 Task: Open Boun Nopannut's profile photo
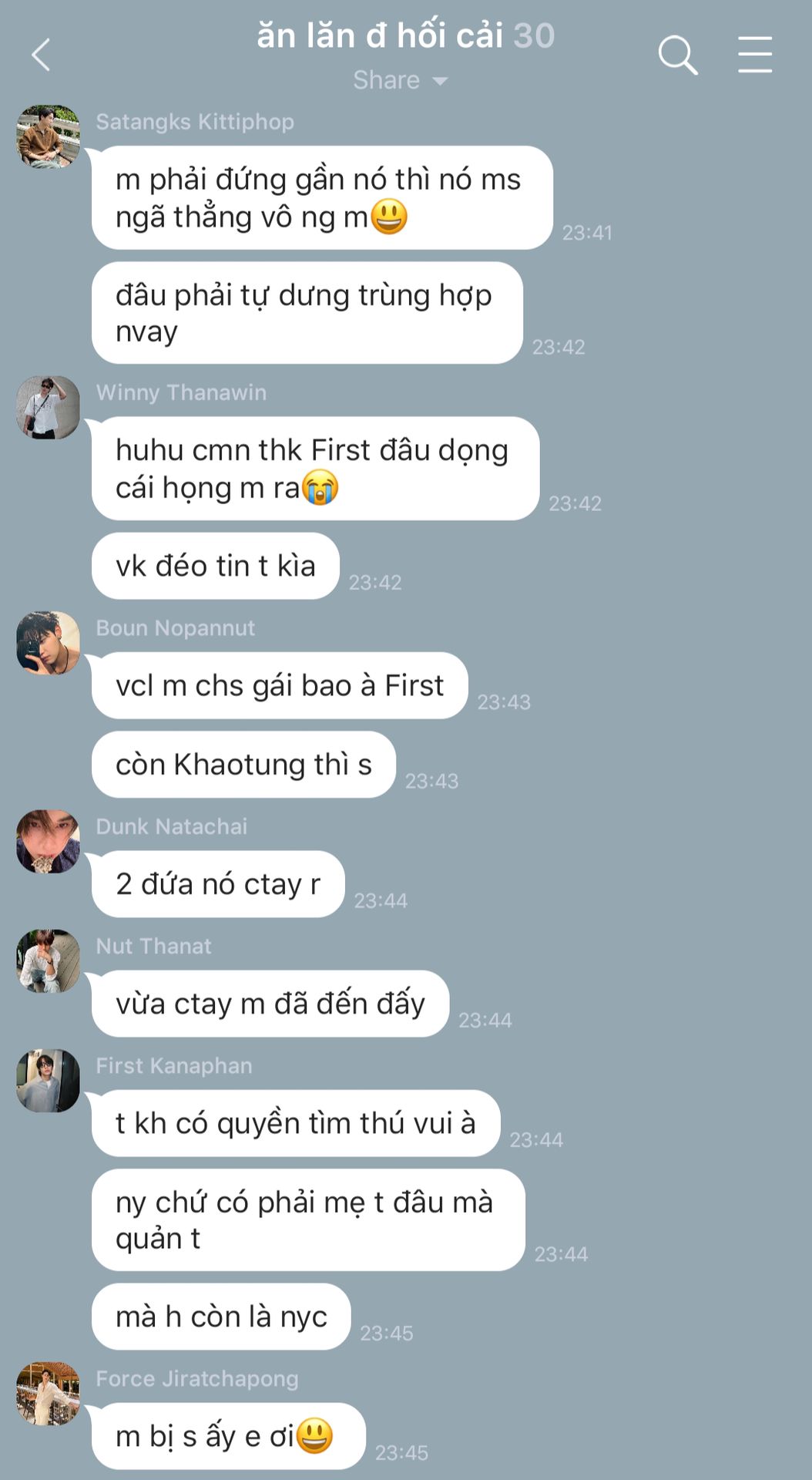[49, 643]
